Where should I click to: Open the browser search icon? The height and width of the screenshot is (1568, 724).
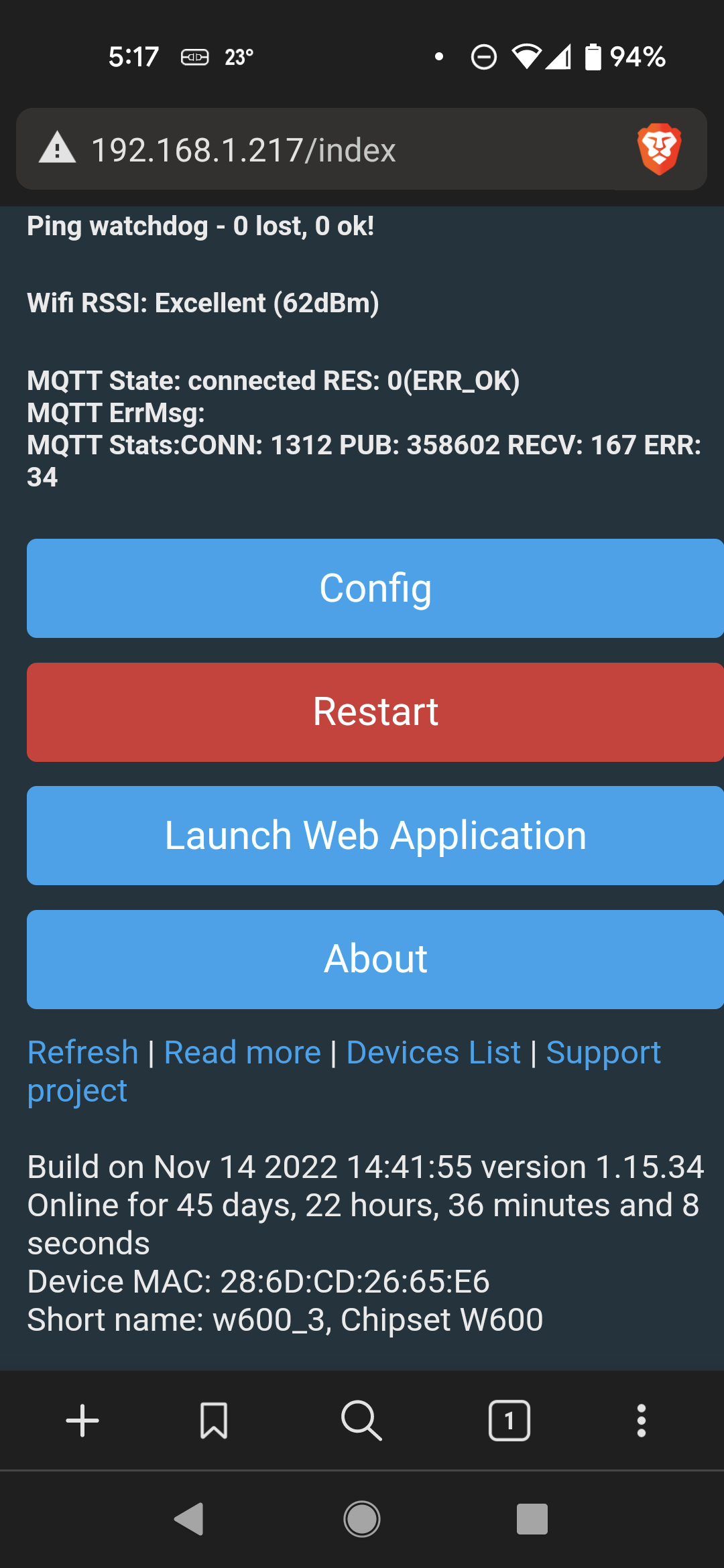pyautogui.click(x=361, y=1421)
